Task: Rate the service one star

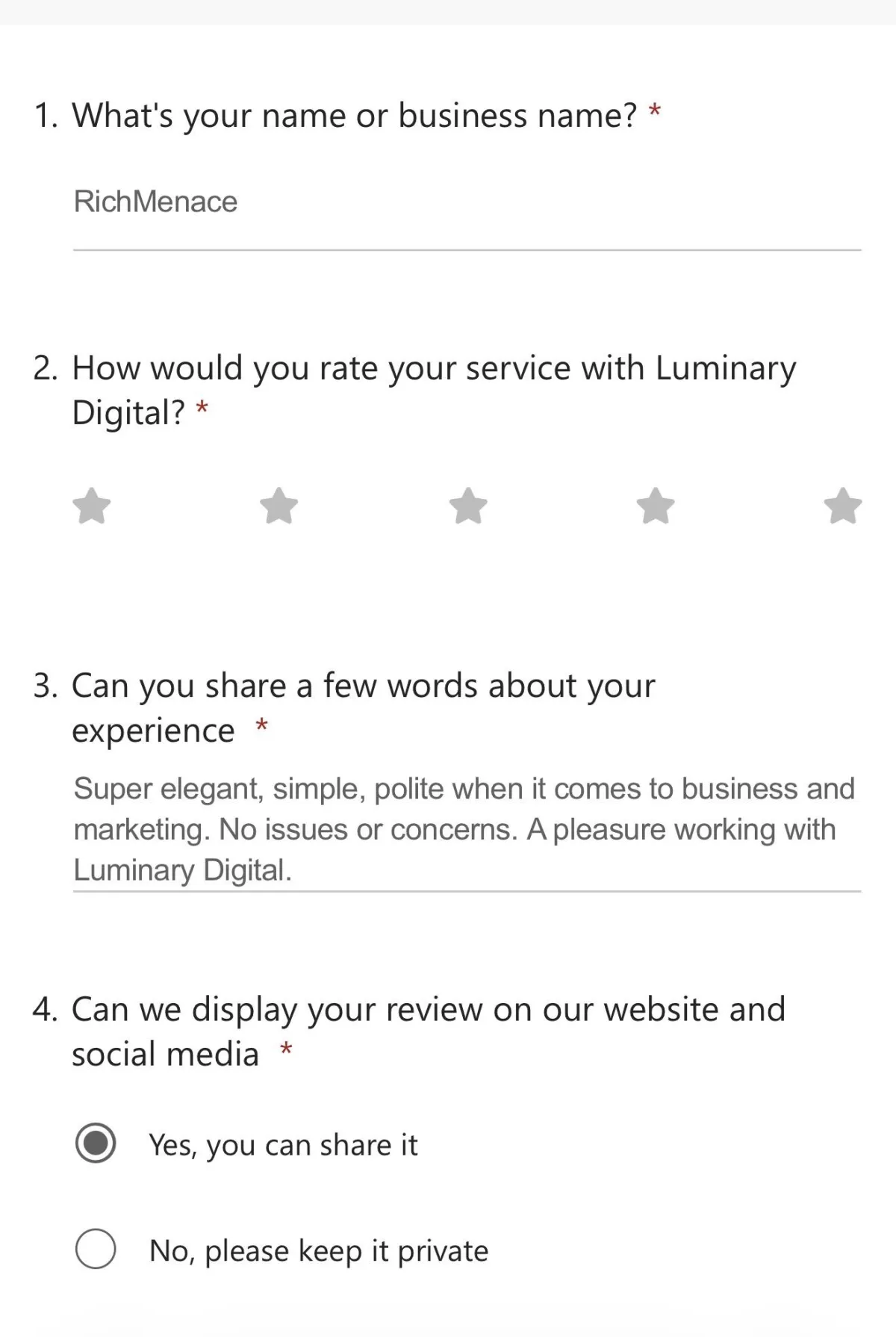Action: point(92,506)
